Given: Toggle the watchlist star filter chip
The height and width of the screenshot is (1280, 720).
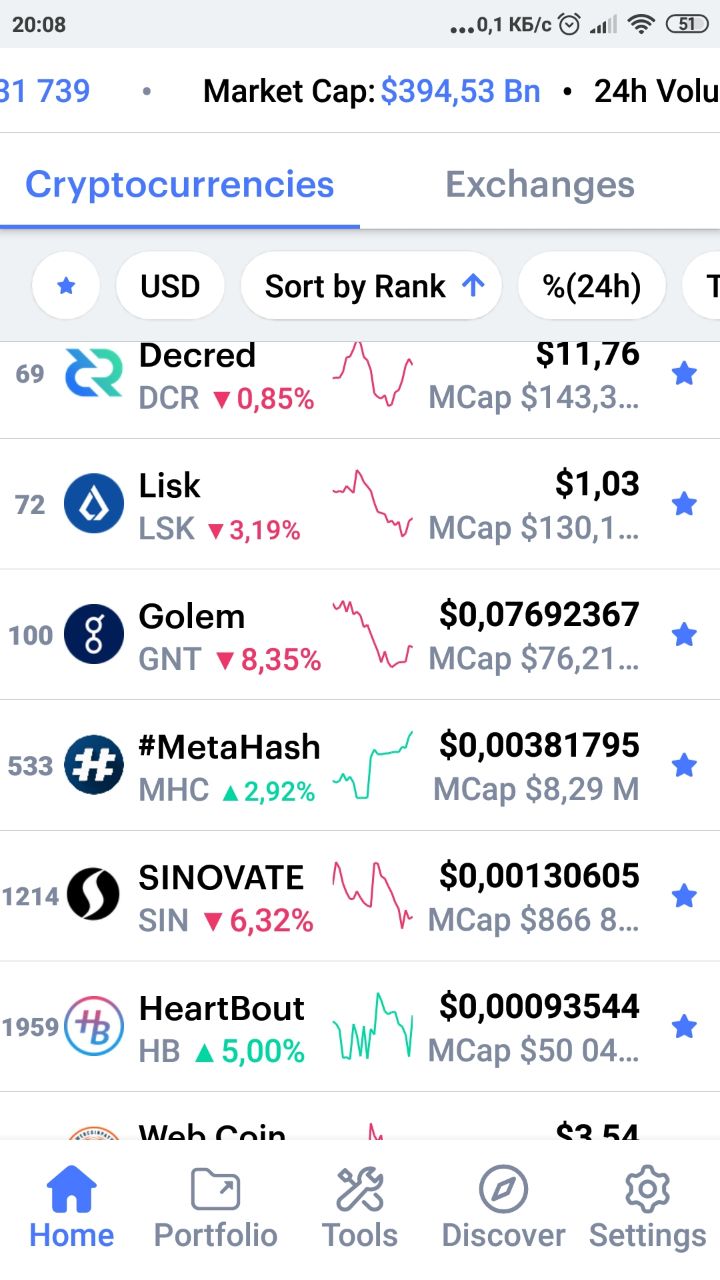Looking at the screenshot, I should pyautogui.click(x=66, y=286).
